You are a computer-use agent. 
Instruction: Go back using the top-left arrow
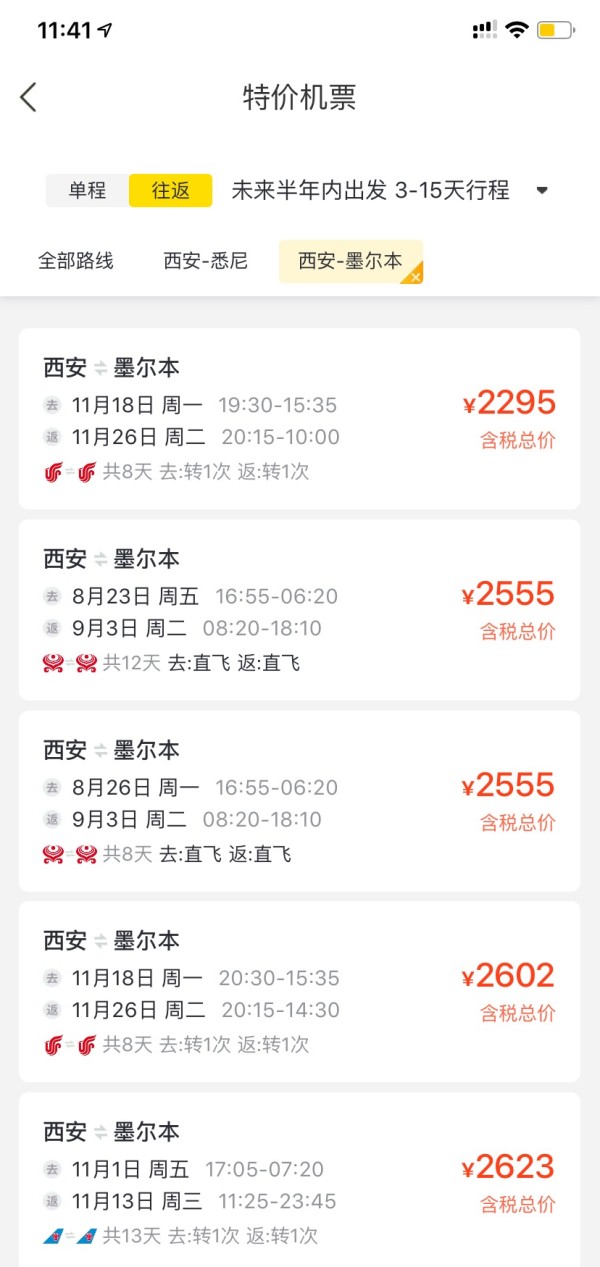28,97
